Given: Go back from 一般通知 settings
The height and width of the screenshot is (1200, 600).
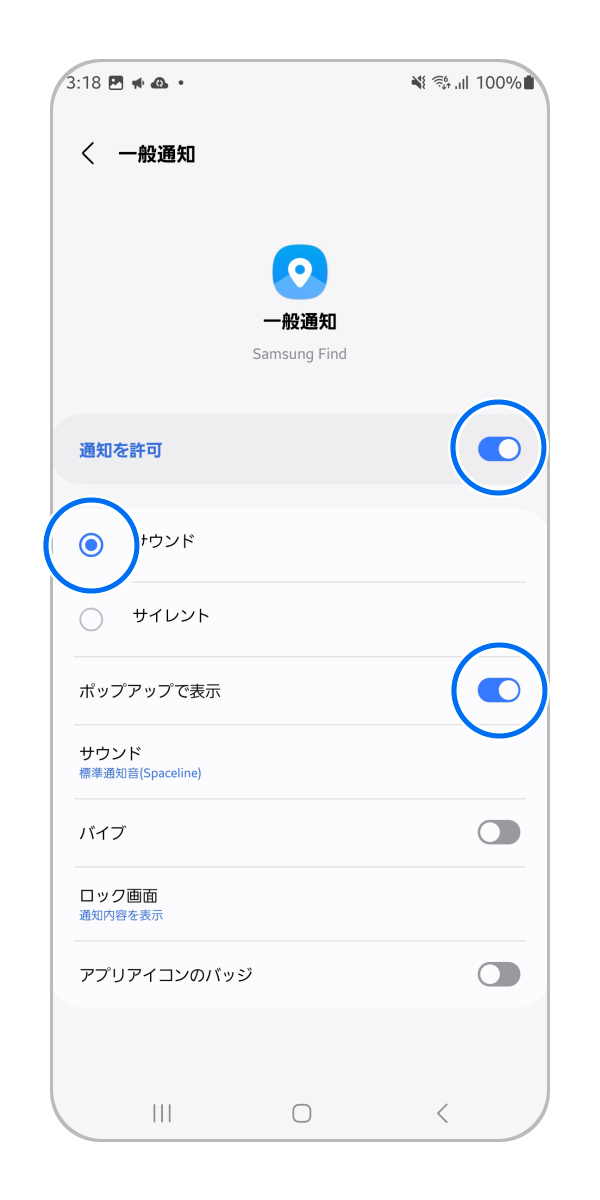Looking at the screenshot, I should 88,154.
